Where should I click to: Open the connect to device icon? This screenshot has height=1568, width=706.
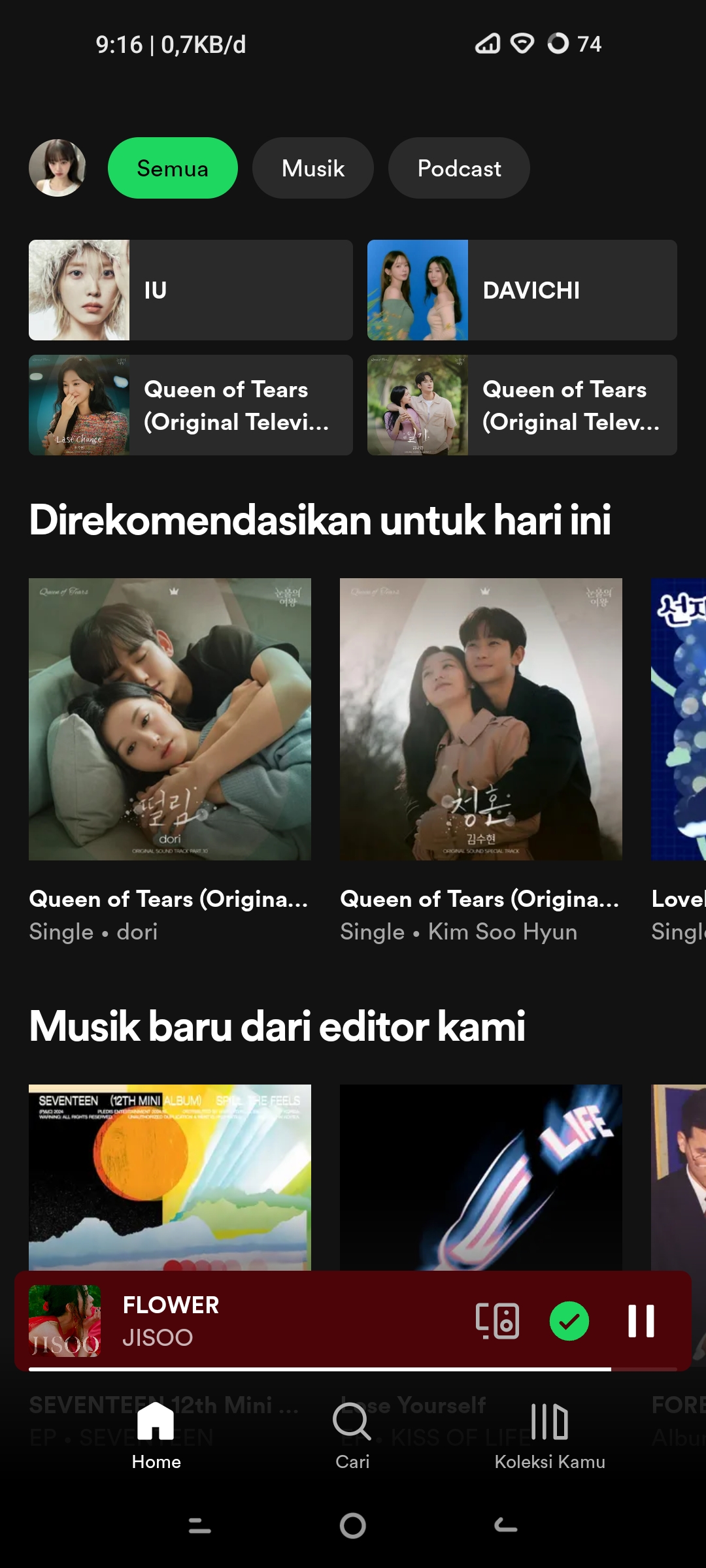[497, 1321]
